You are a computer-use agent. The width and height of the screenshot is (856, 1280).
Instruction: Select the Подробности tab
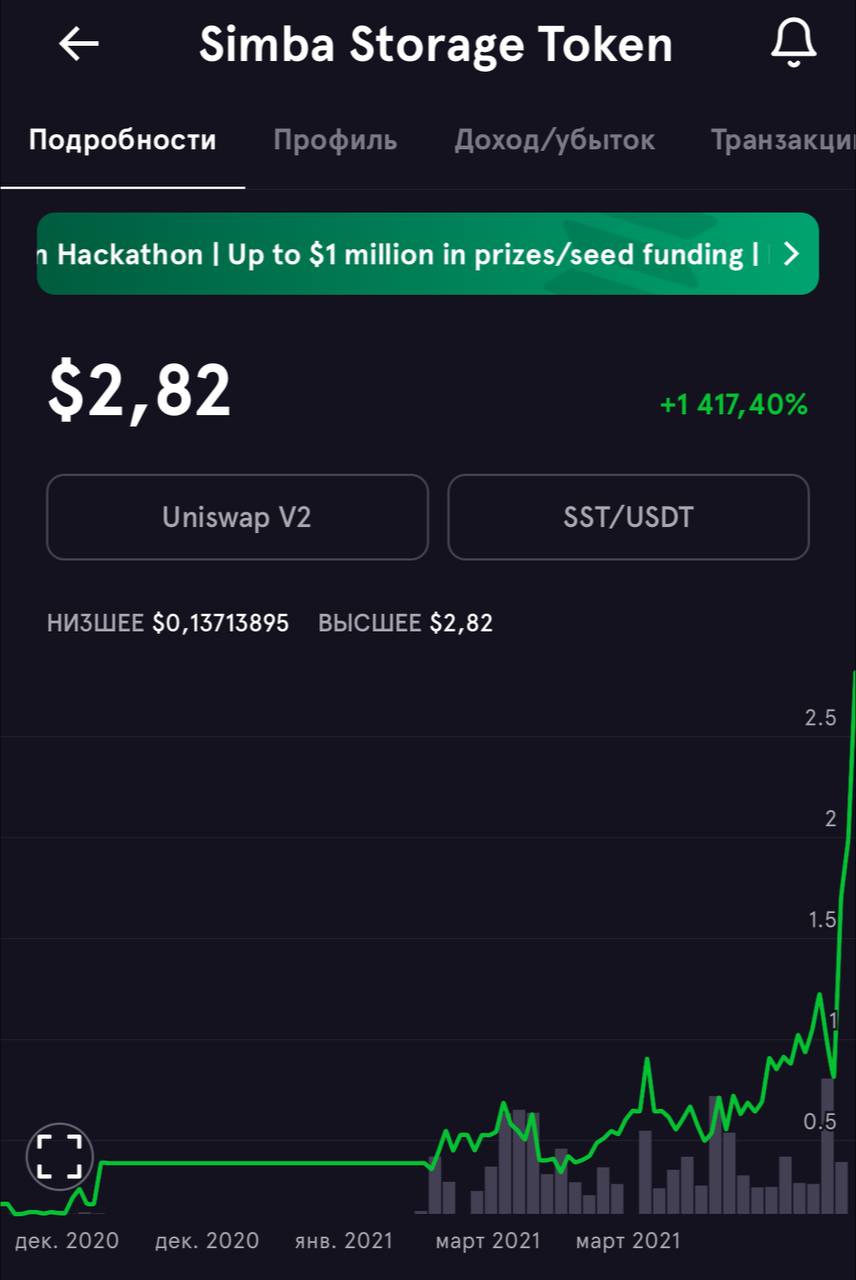[122, 140]
